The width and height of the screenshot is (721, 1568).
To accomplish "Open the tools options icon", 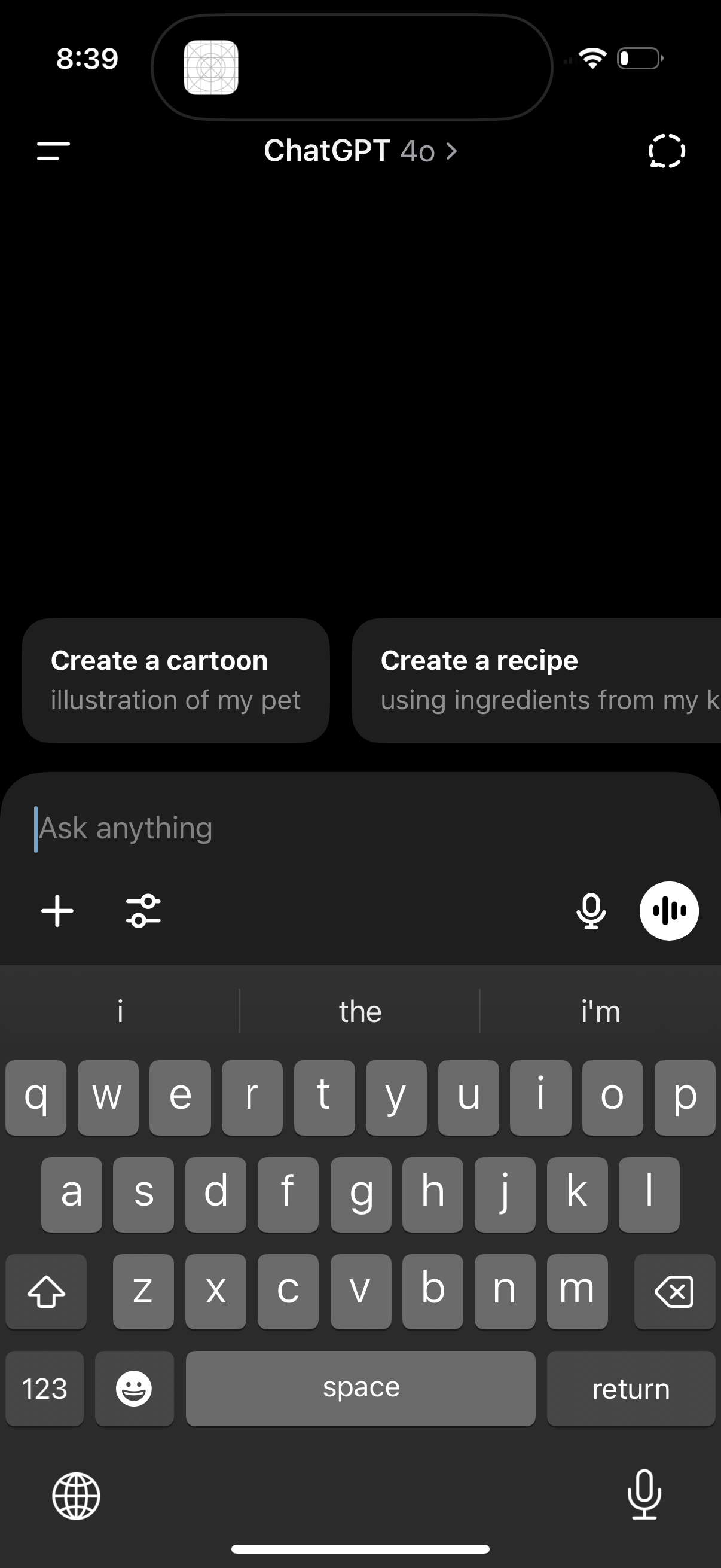I will 143,911.
